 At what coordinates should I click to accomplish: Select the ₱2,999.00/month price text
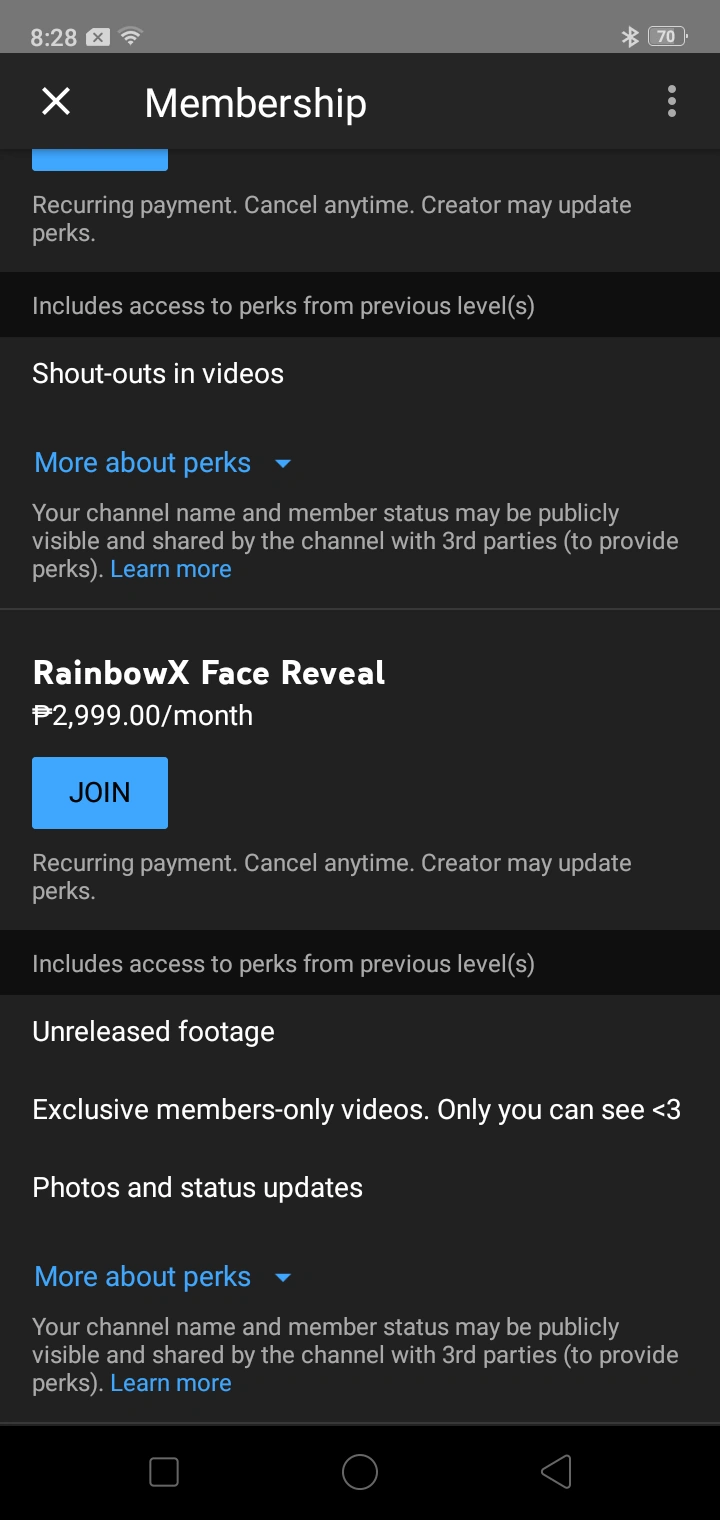[143, 715]
